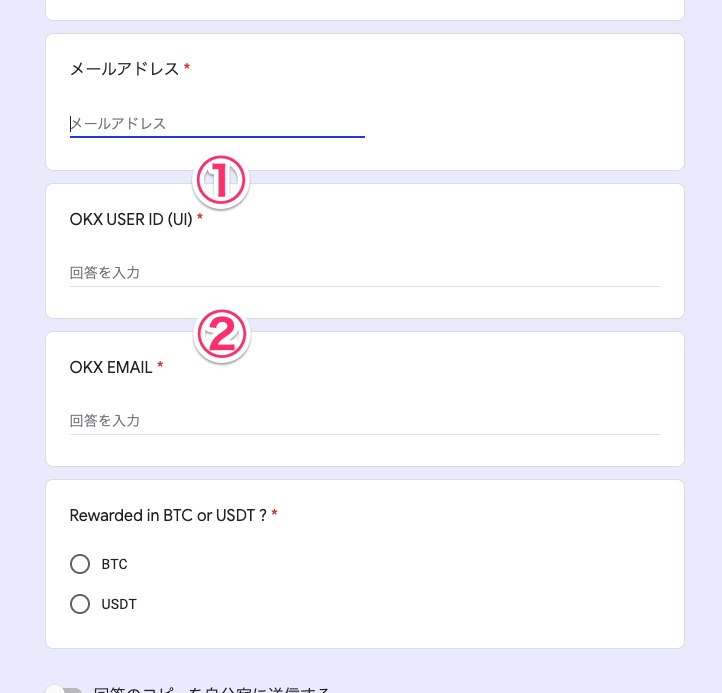The height and width of the screenshot is (693, 722).
Task: Focus the OKX USER ID answer field
Action: (364, 272)
